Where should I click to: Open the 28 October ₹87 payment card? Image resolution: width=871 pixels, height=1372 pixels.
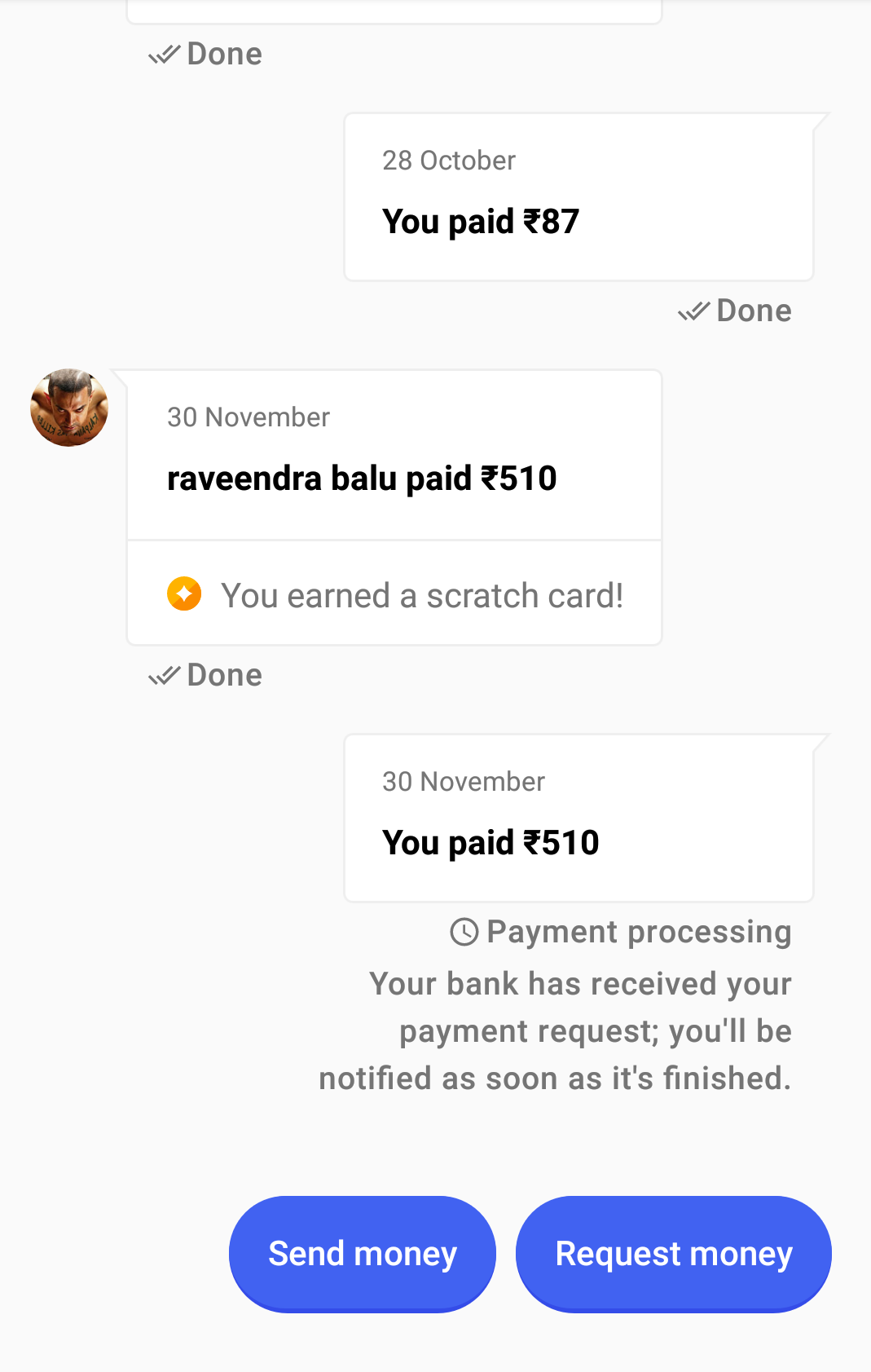coord(578,197)
